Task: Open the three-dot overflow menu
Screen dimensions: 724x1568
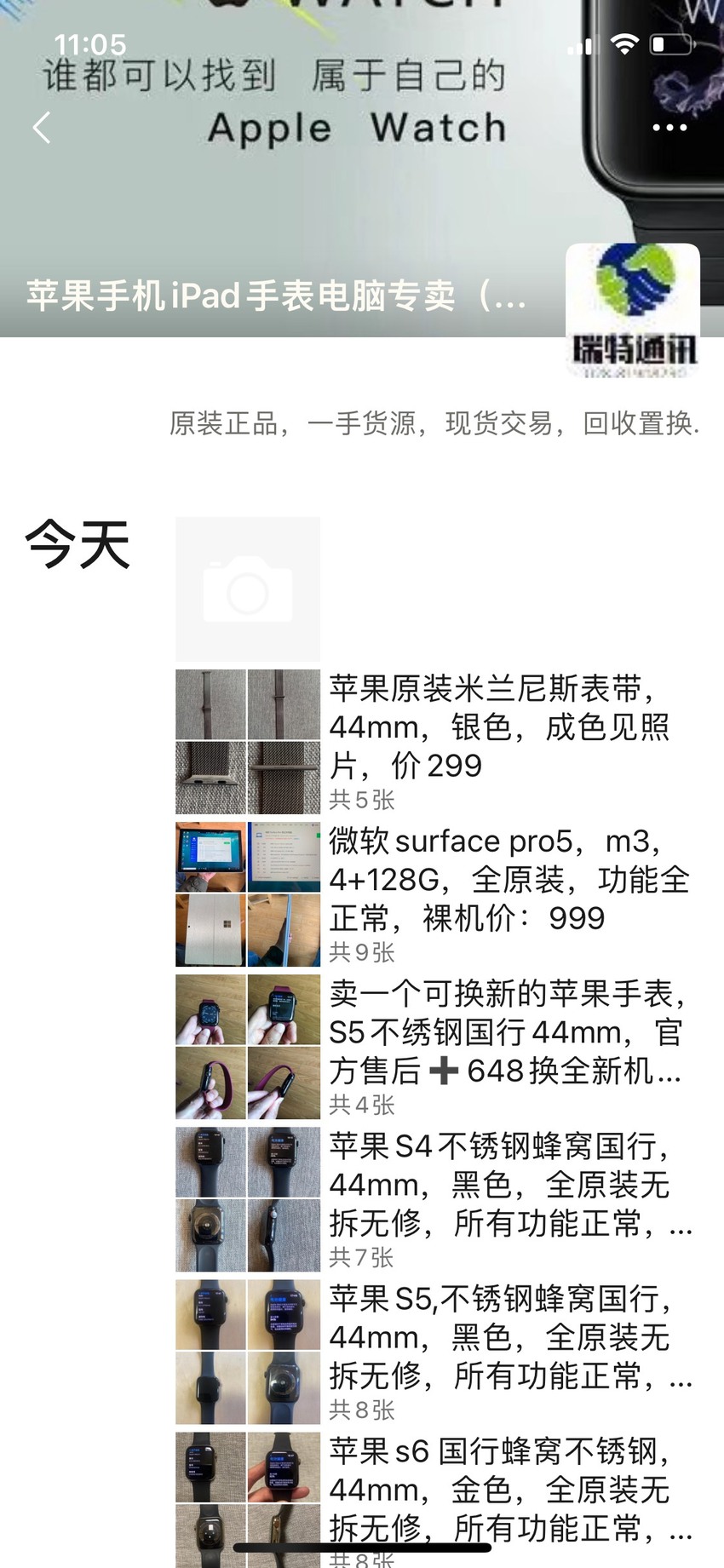Action: pyautogui.click(x=669, y=128)
